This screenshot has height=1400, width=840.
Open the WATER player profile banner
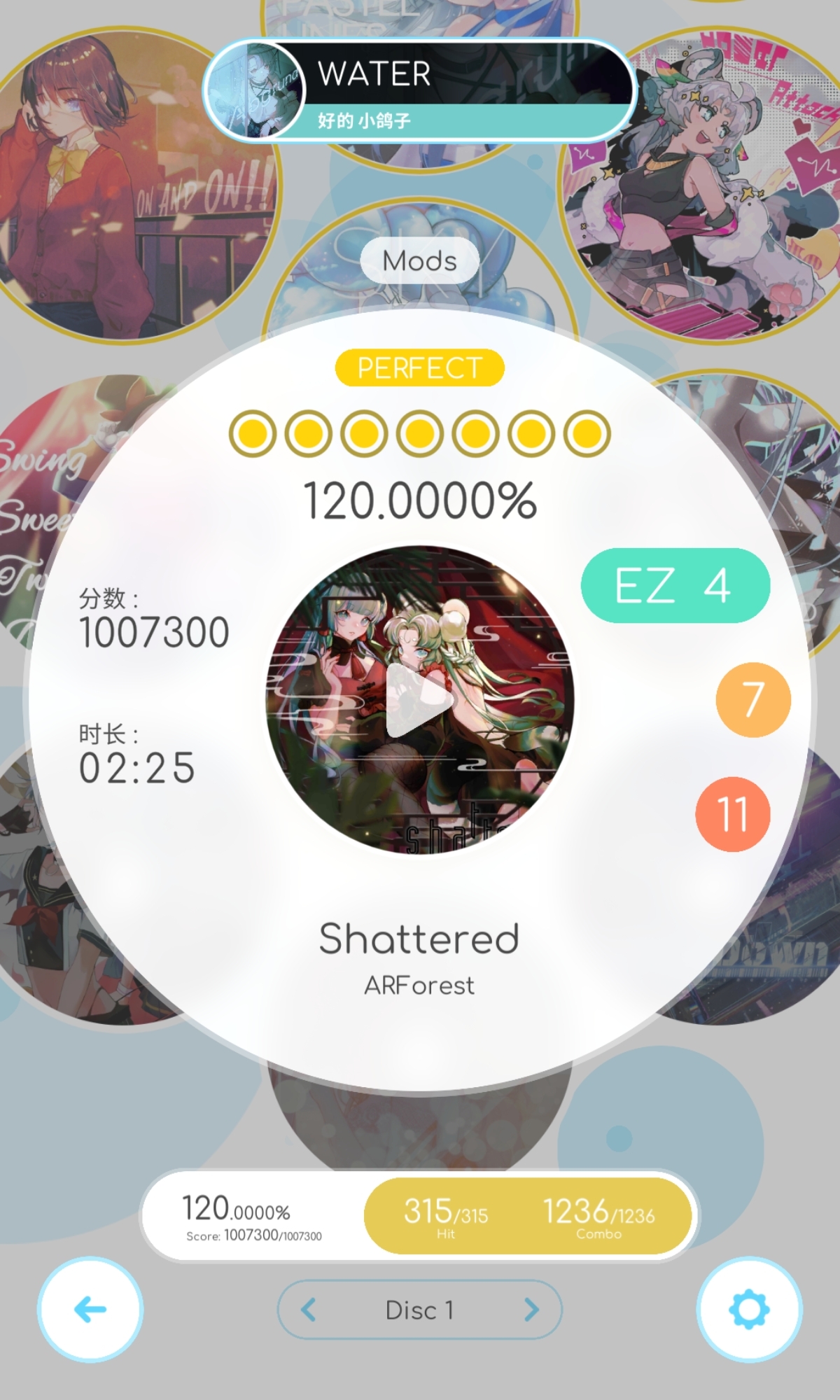[x=420, y=90]
